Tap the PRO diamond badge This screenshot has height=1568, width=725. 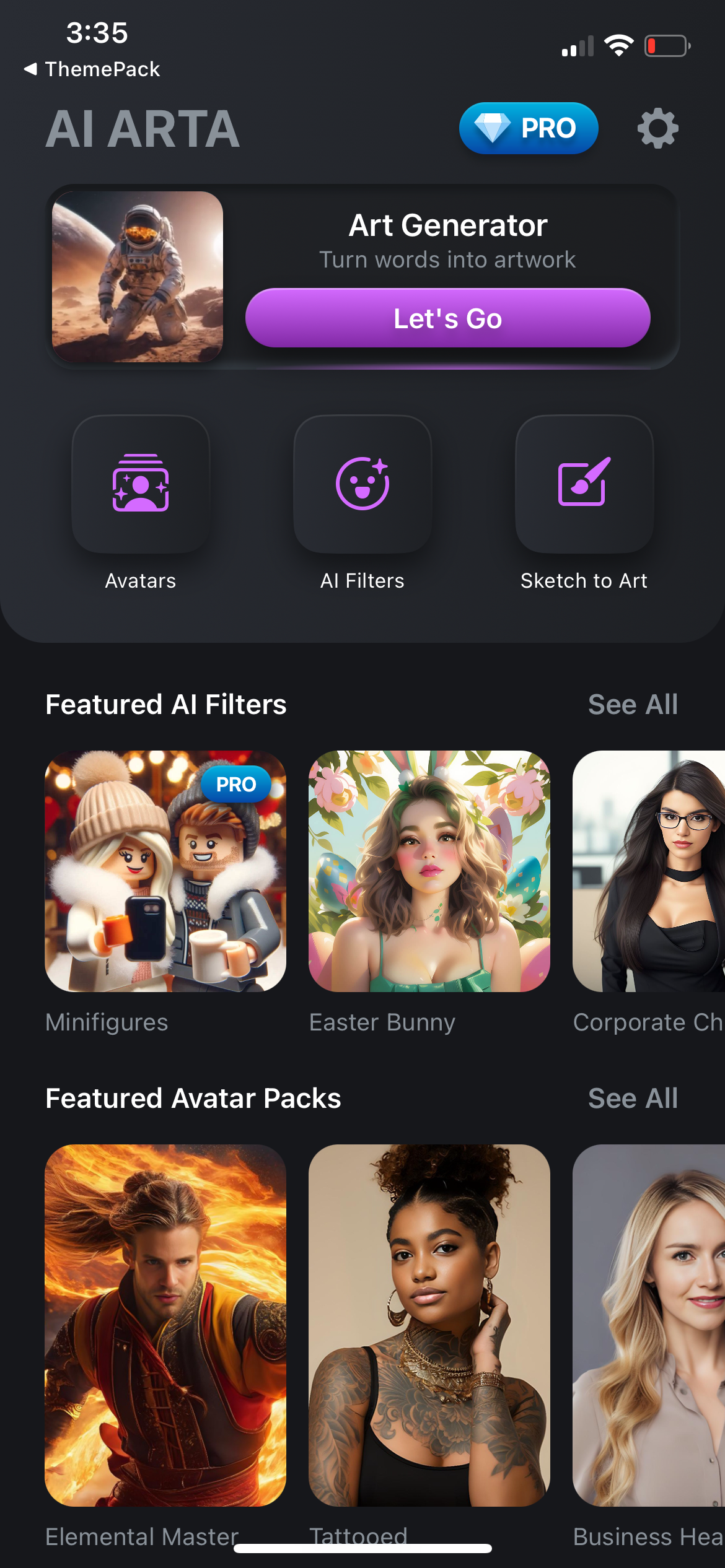click(528, 128)
